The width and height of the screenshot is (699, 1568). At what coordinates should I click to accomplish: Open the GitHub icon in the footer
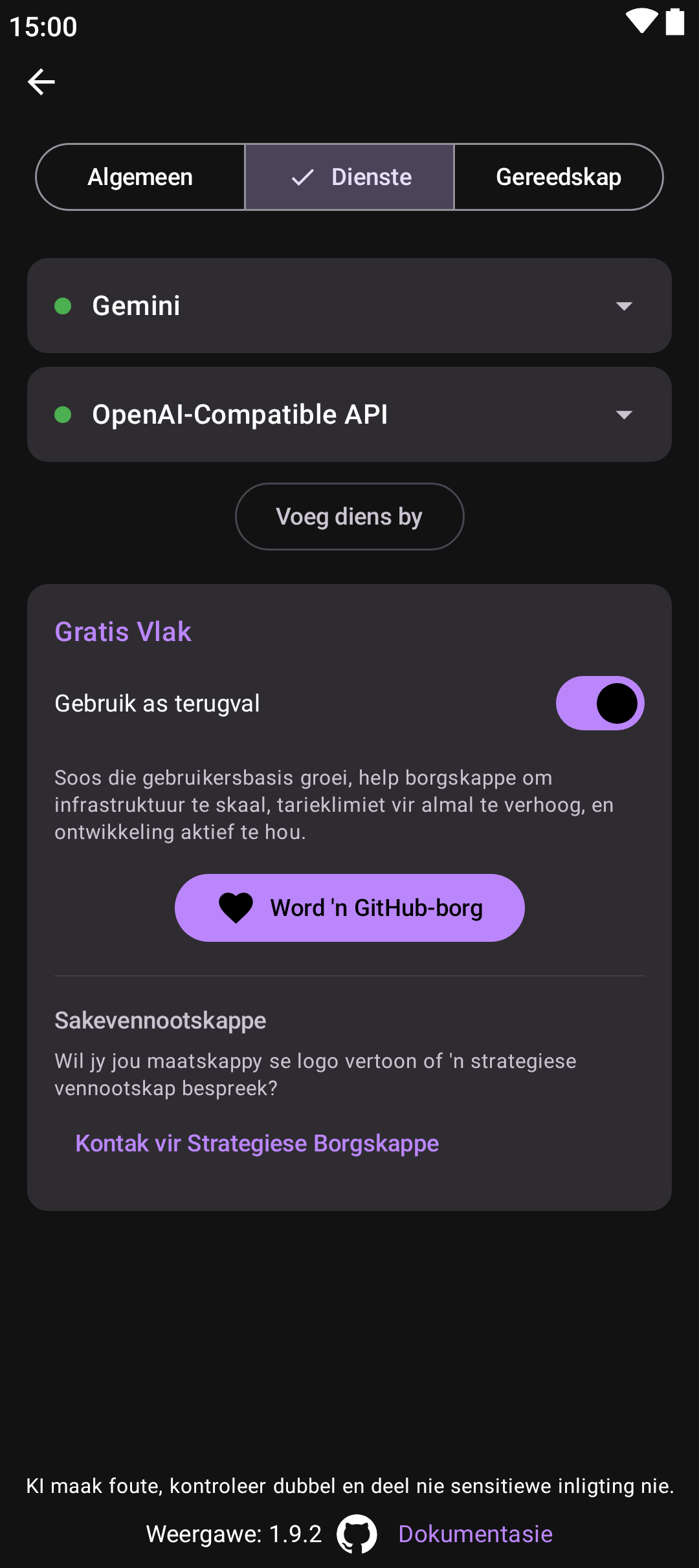point(357,1534)
